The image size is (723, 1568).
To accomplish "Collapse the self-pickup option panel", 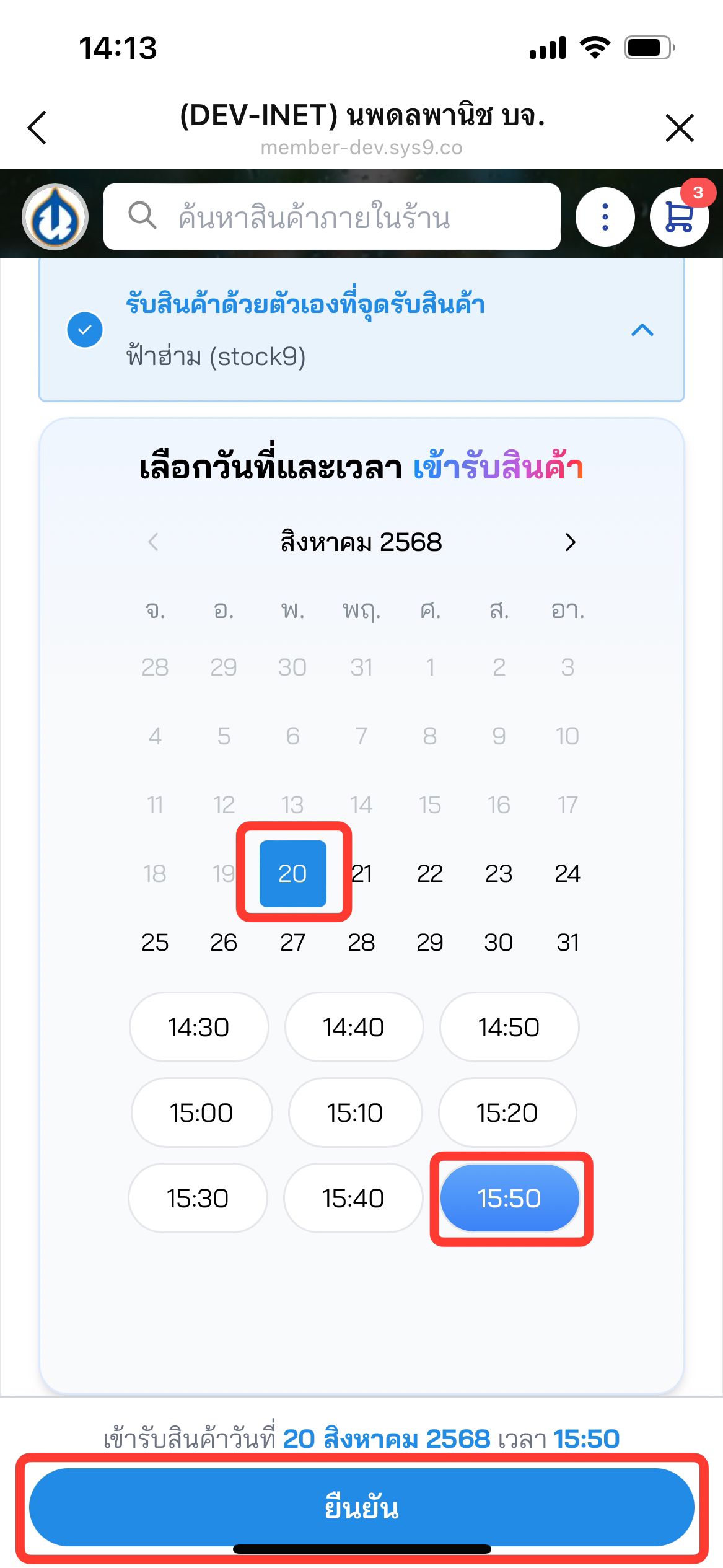I will 642,330.
